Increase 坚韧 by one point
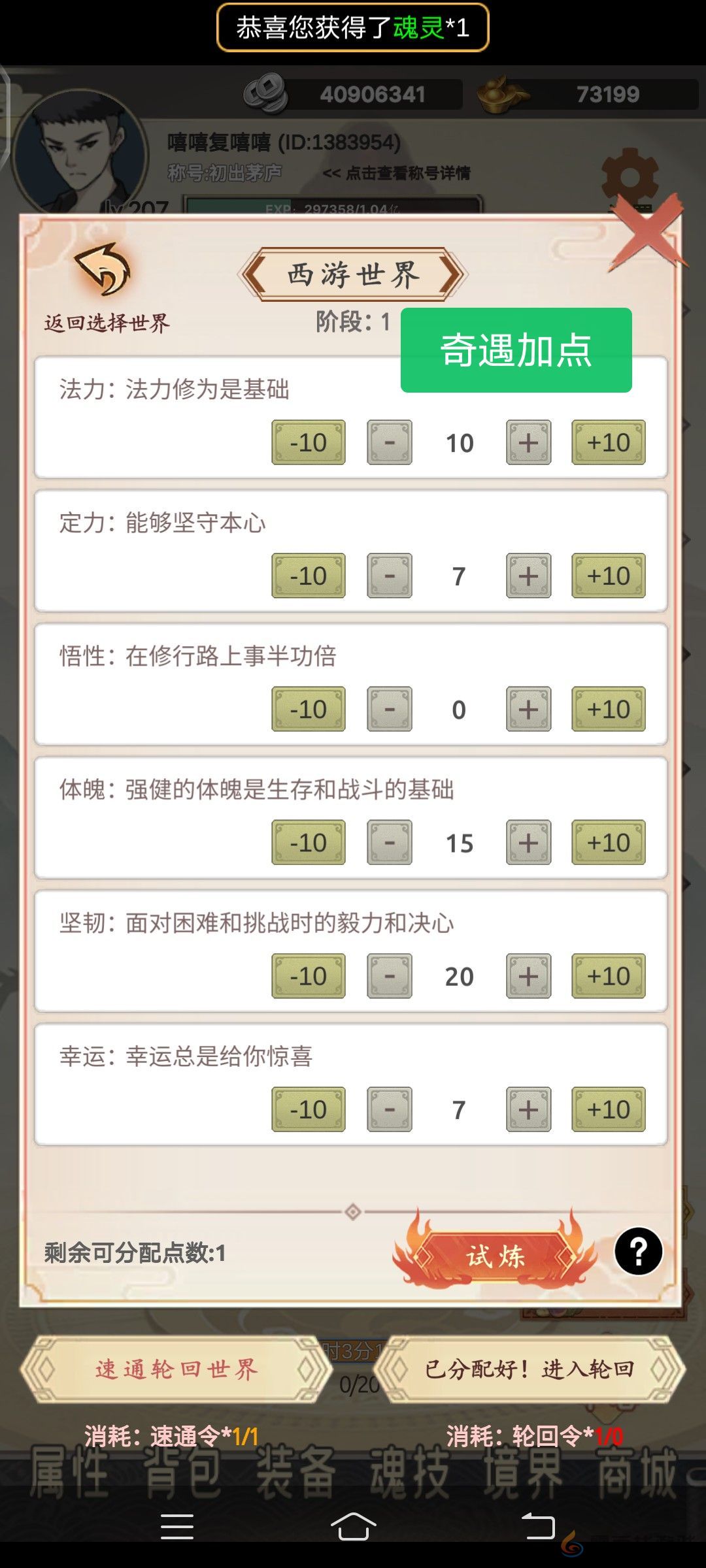Screen dimensions: 706x1568 coord(528,976)
